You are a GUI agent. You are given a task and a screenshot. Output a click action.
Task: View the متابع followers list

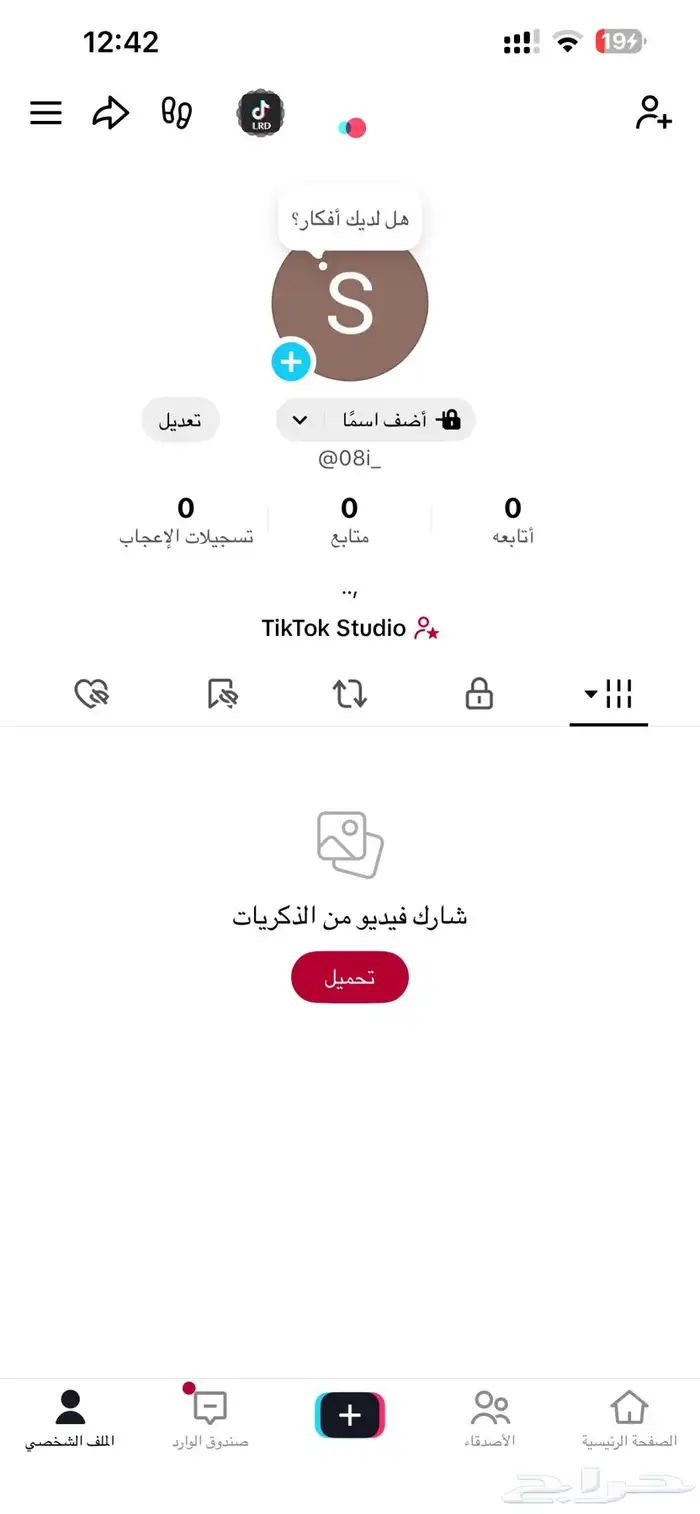[x=350, y=521]
